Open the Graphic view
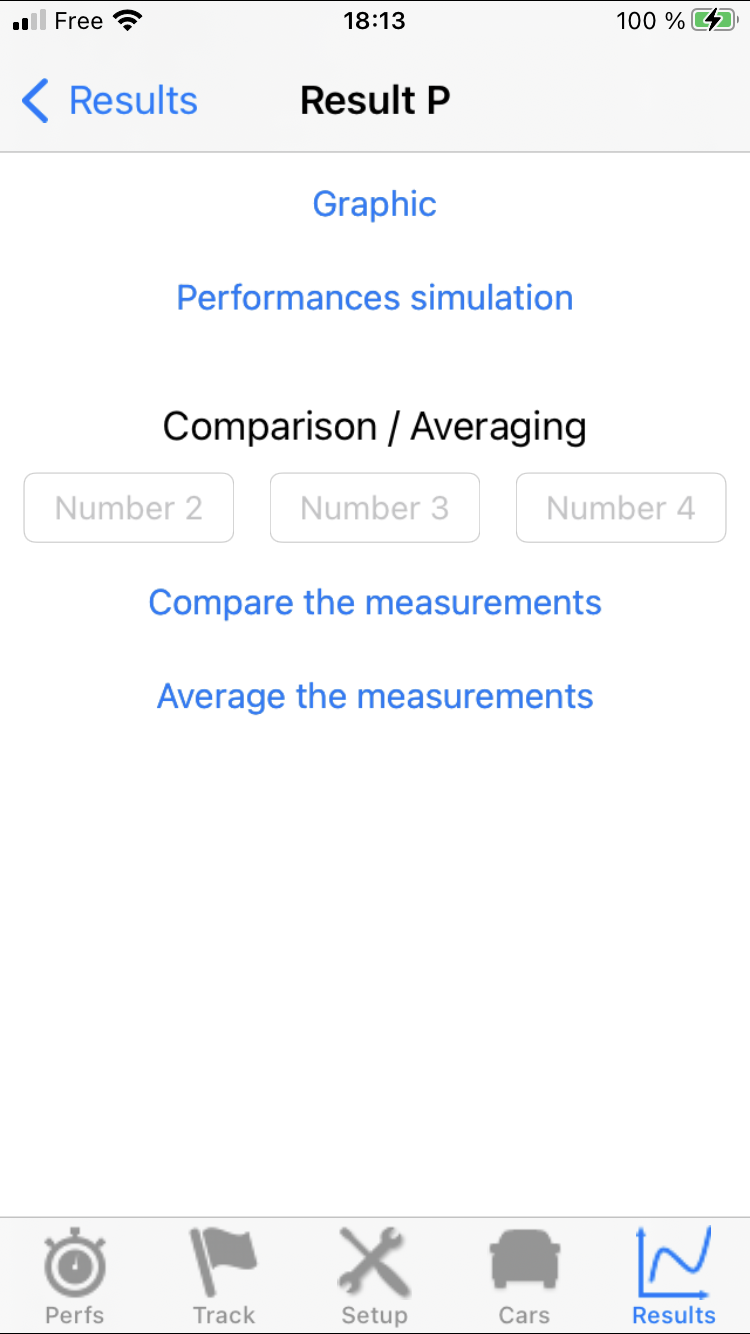Image resolution: width=750 pixels, height=1334 pixels. pyautogui.click(x=374, y=204)
